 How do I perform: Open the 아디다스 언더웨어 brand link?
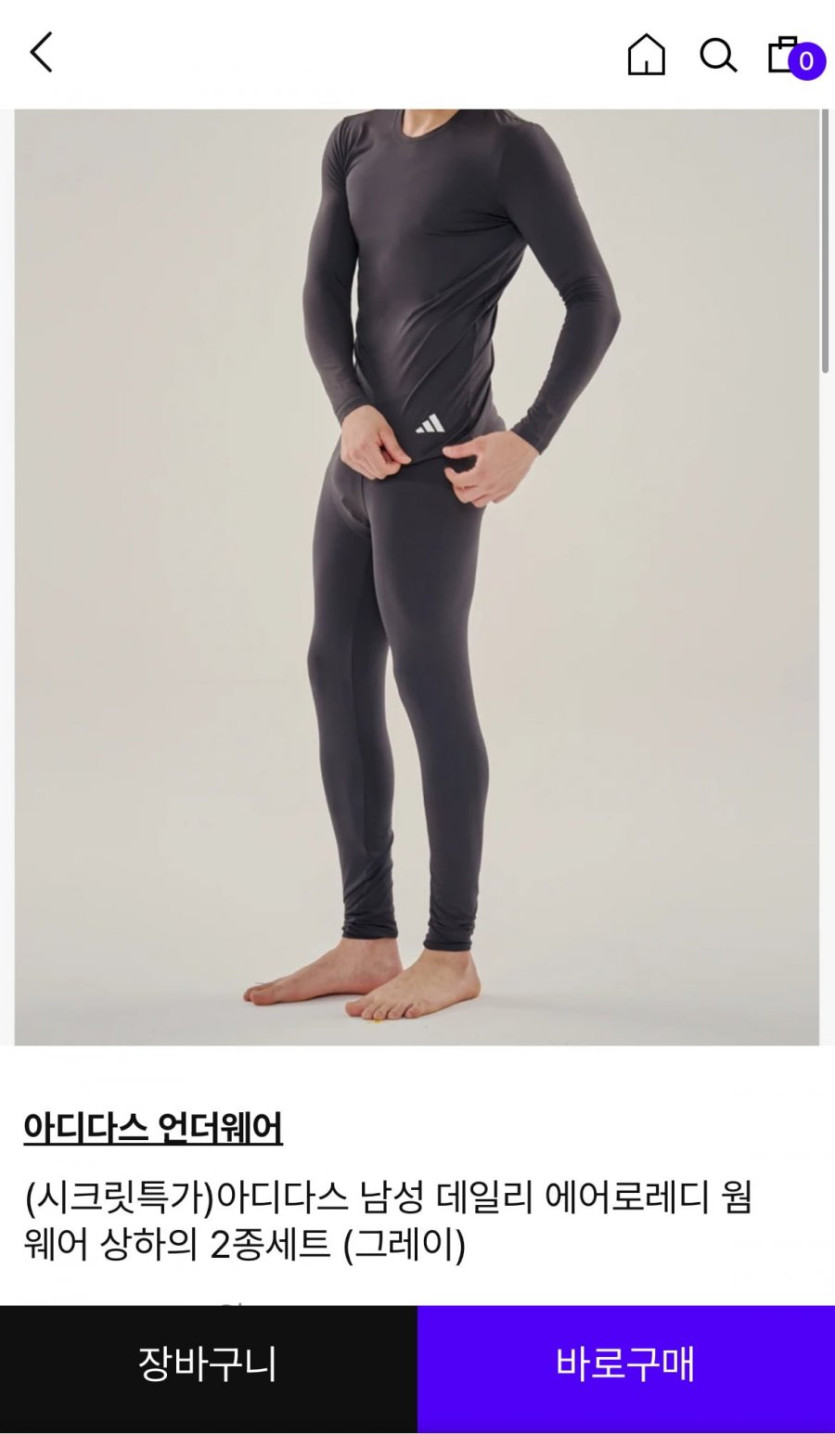[153, 1128]
